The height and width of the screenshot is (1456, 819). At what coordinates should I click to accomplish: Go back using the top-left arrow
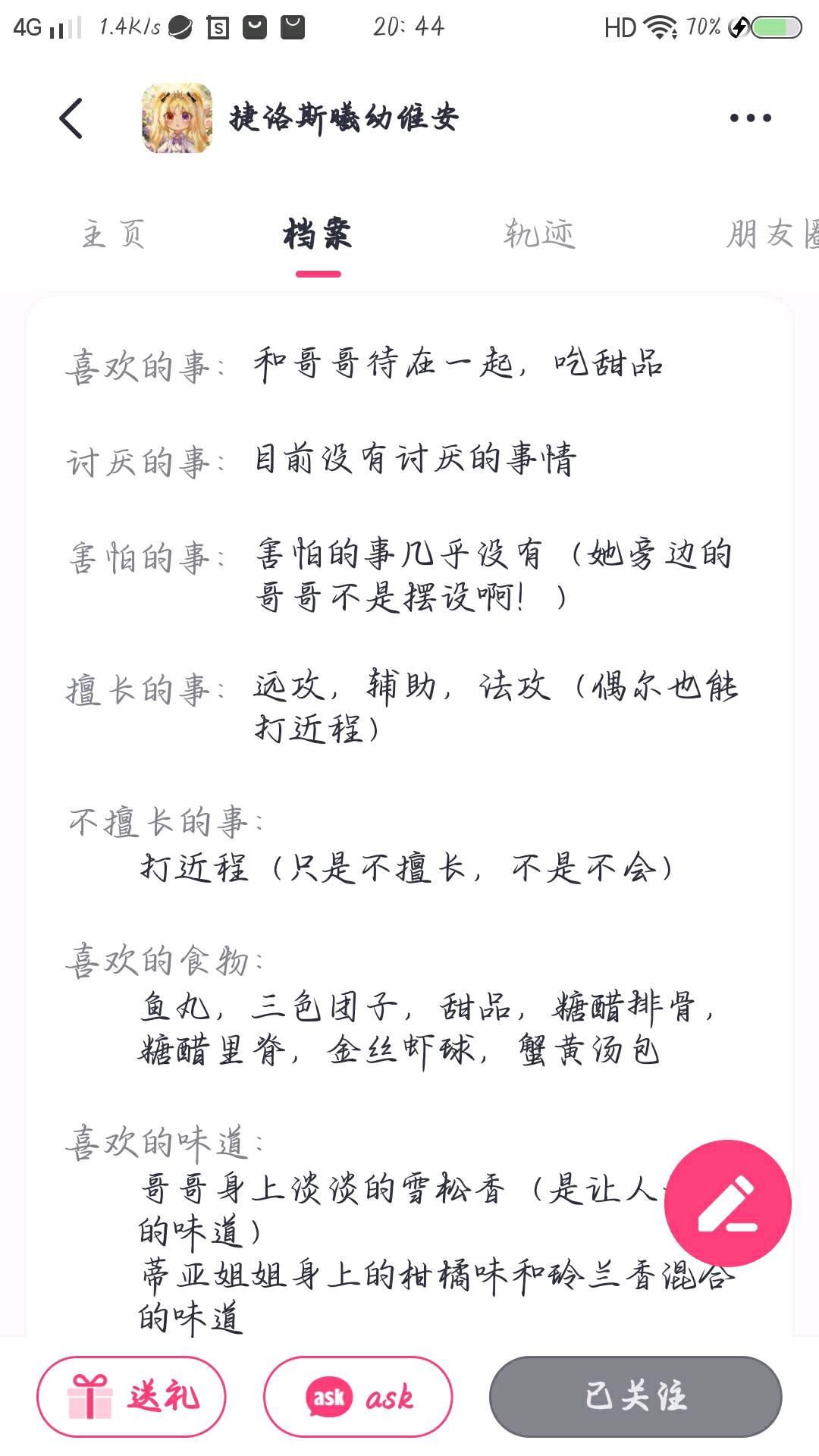tap(71, 118)
